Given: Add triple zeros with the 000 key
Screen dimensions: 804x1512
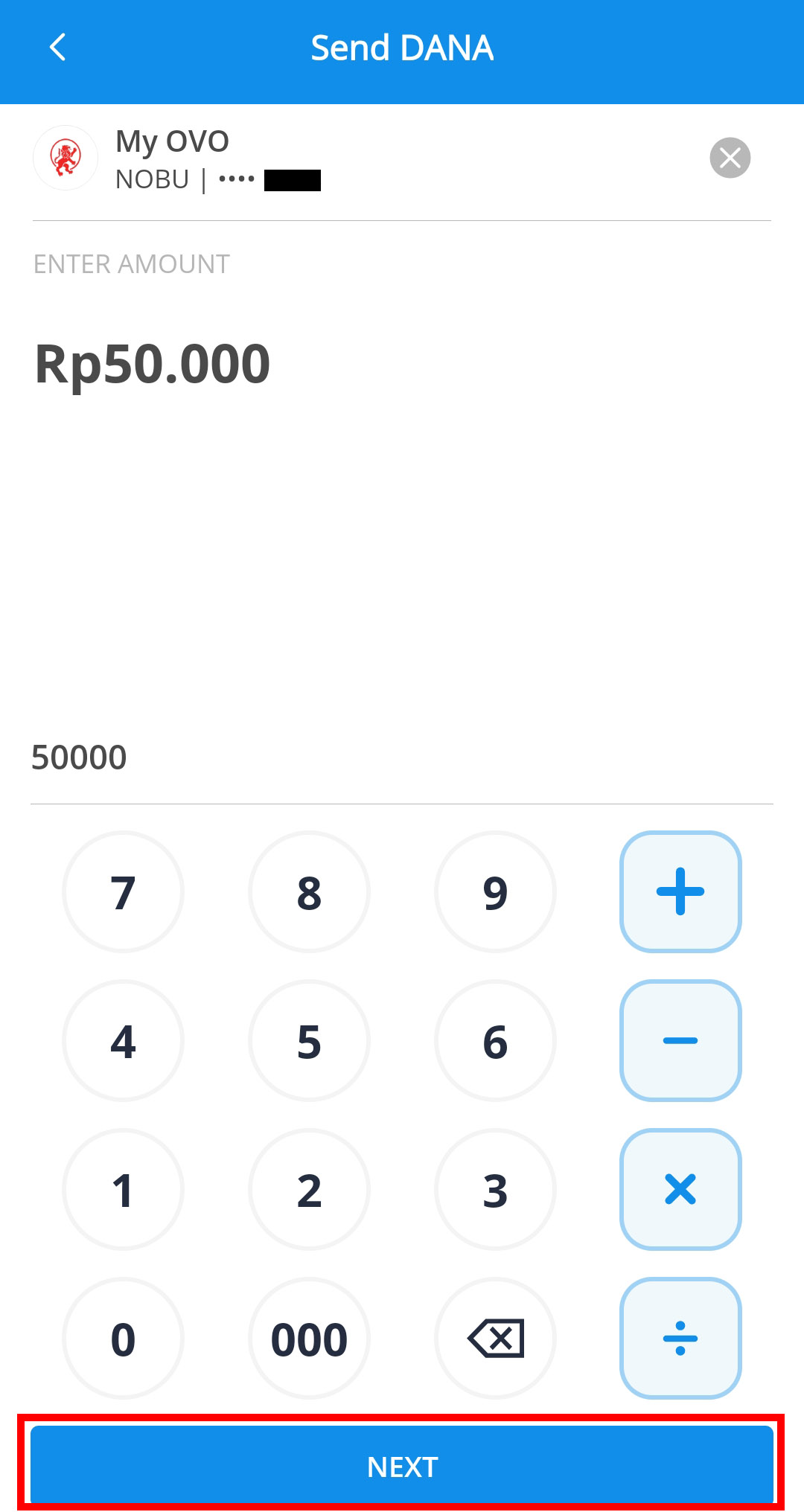Looking at the screenshot, I should pos(309,1338).
